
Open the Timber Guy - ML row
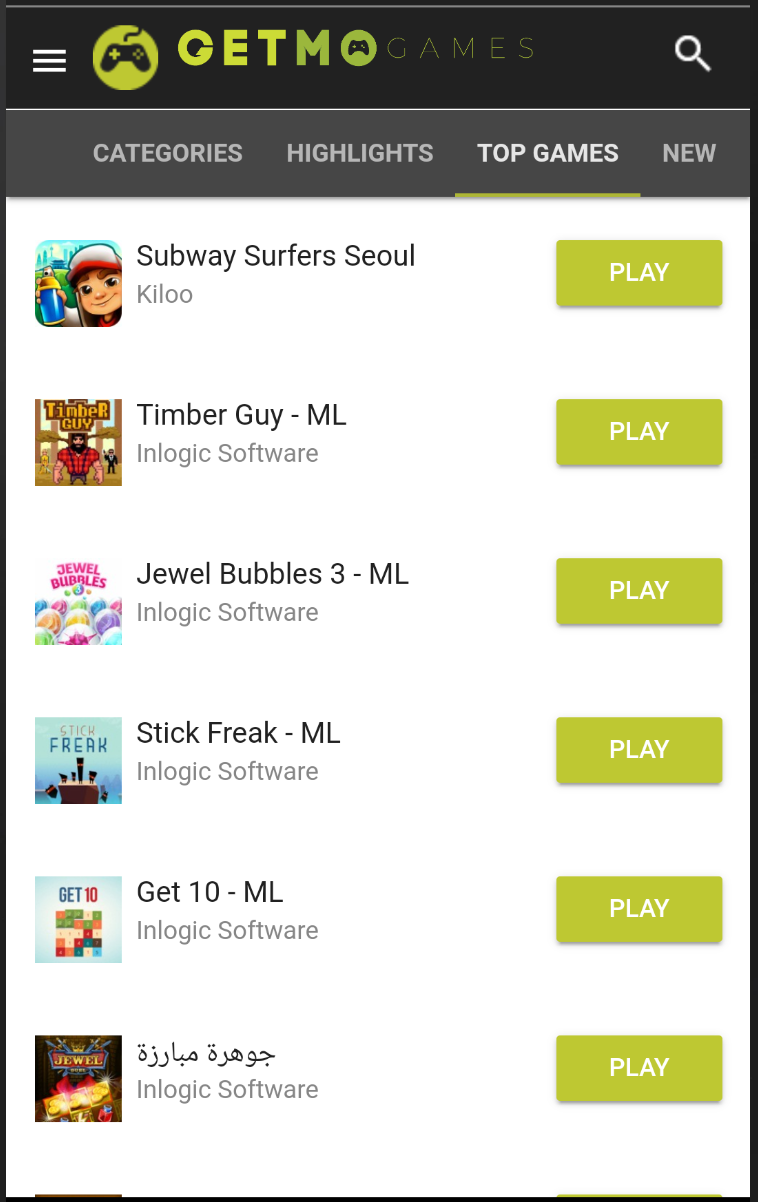241,416
